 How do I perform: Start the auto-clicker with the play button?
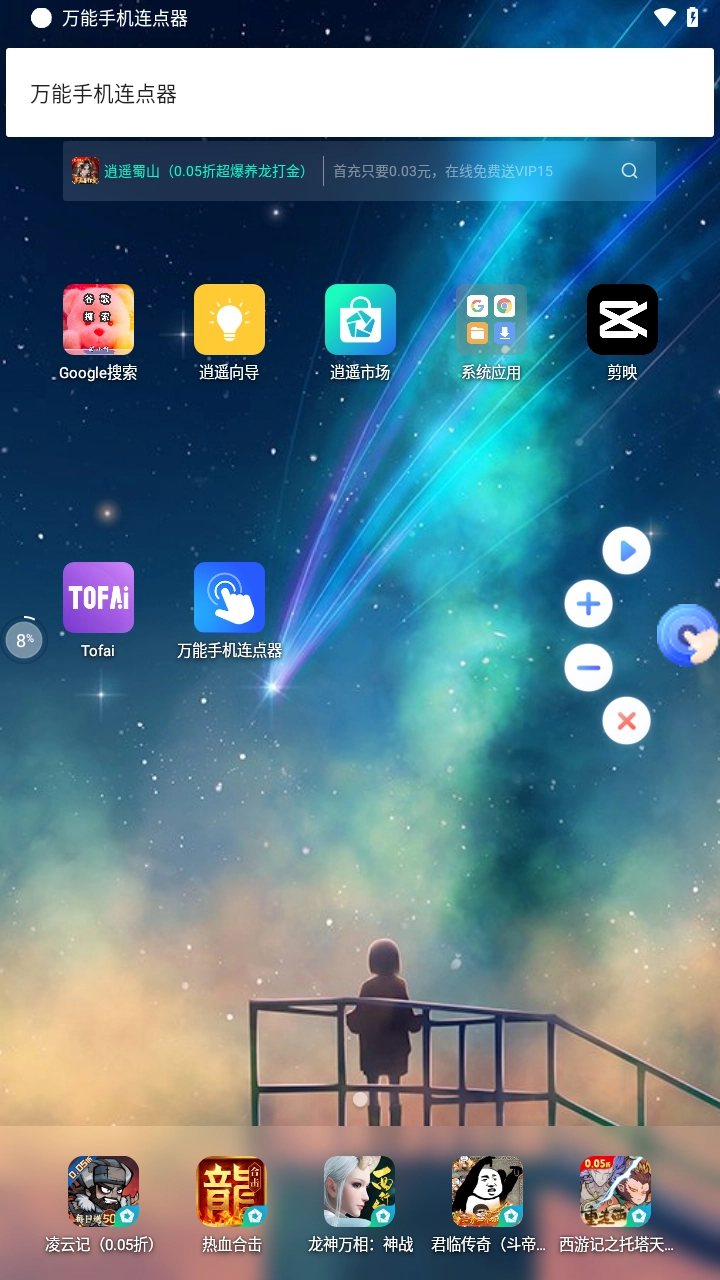(x=626, y=550)
